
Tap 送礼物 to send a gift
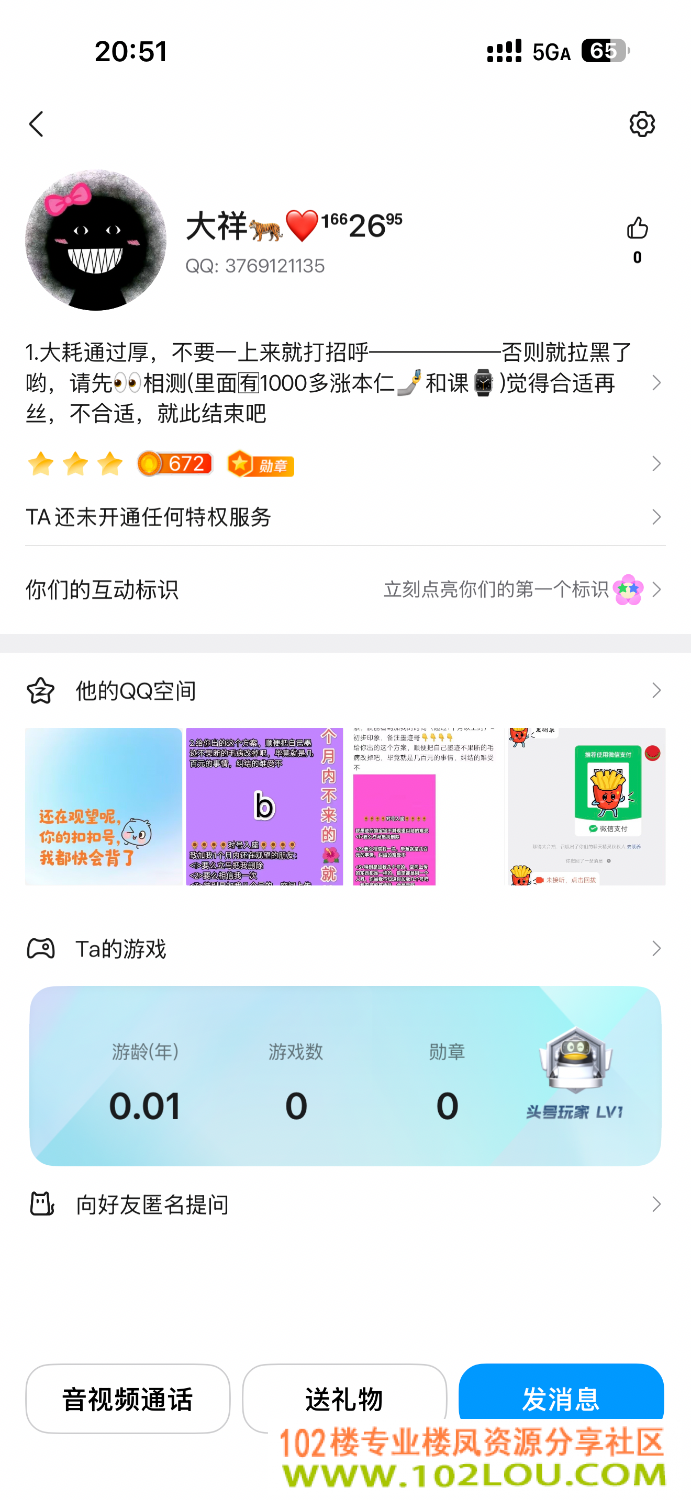[x=344, y=1399]
